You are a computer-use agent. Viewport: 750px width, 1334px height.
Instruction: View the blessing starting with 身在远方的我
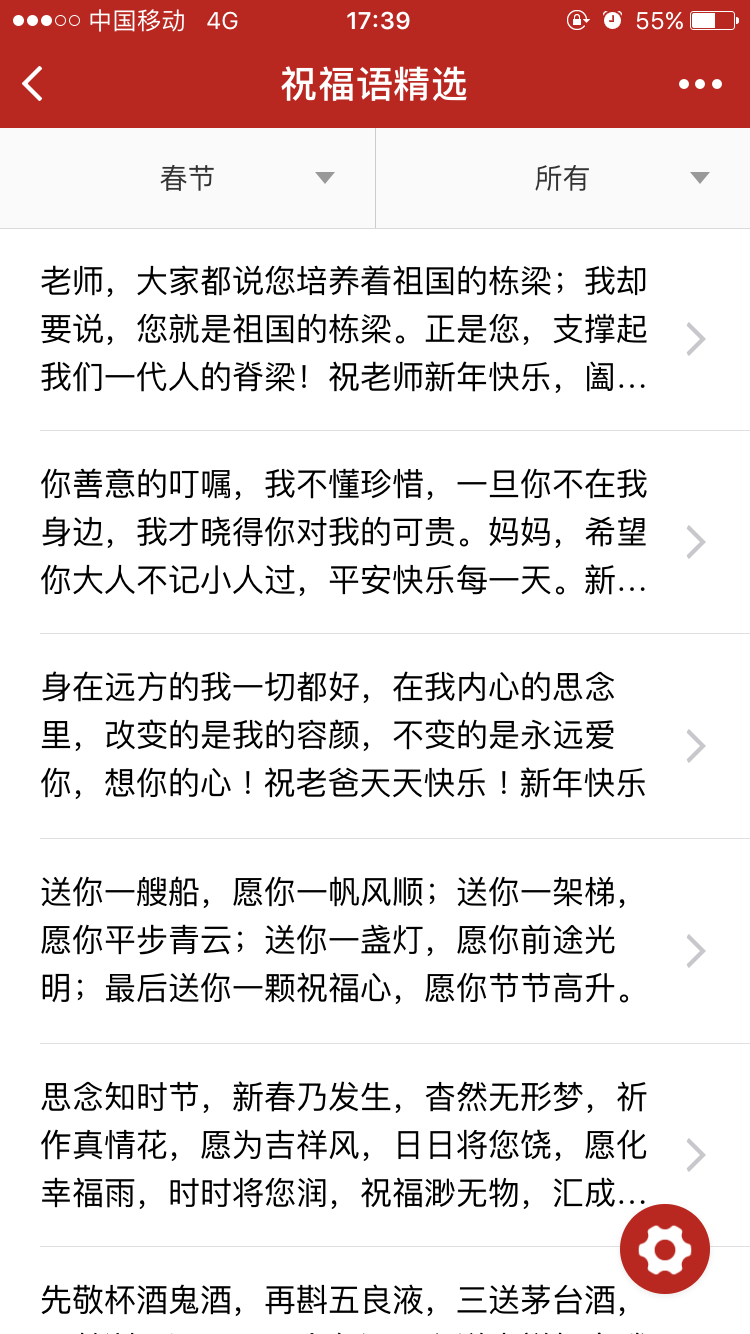click(344, 736)
